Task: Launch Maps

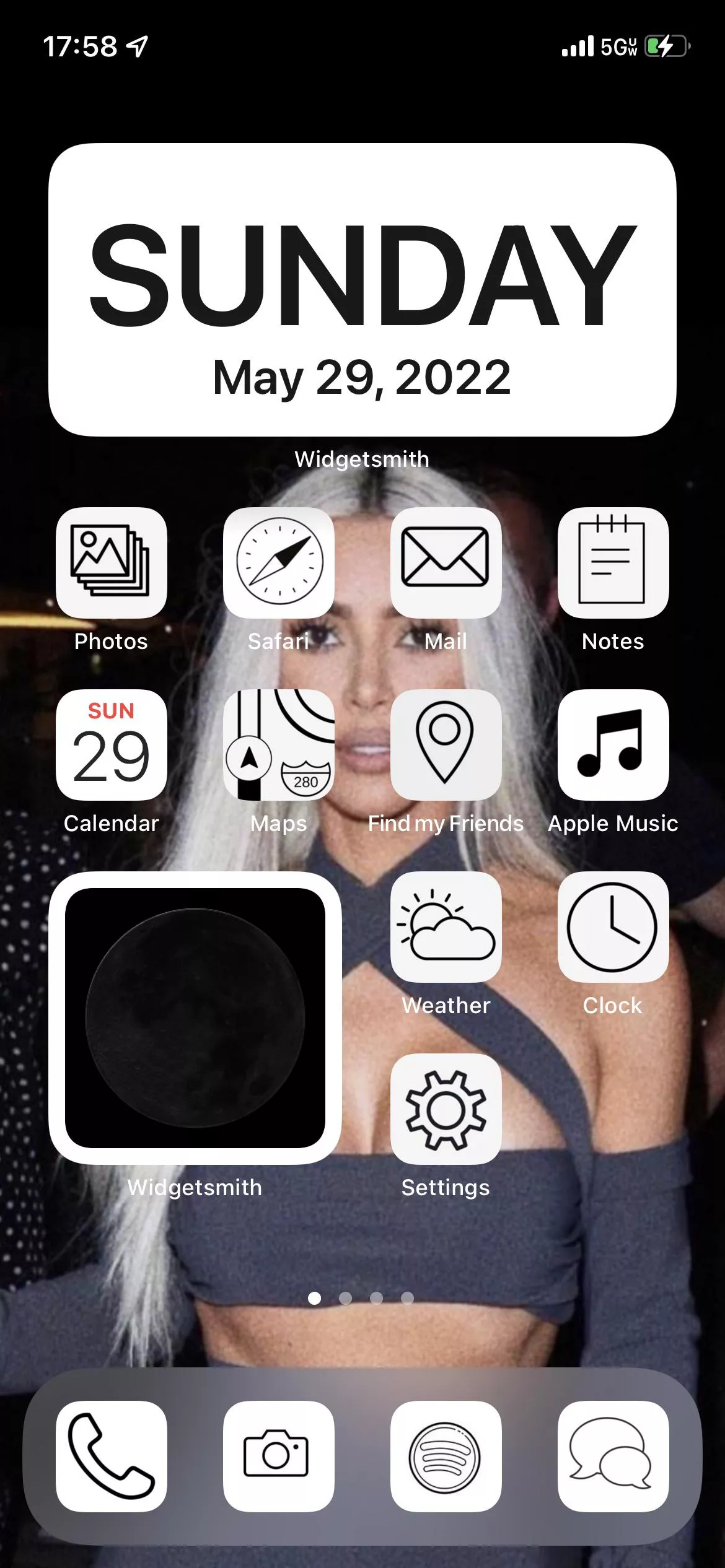Action: point(279,744)
